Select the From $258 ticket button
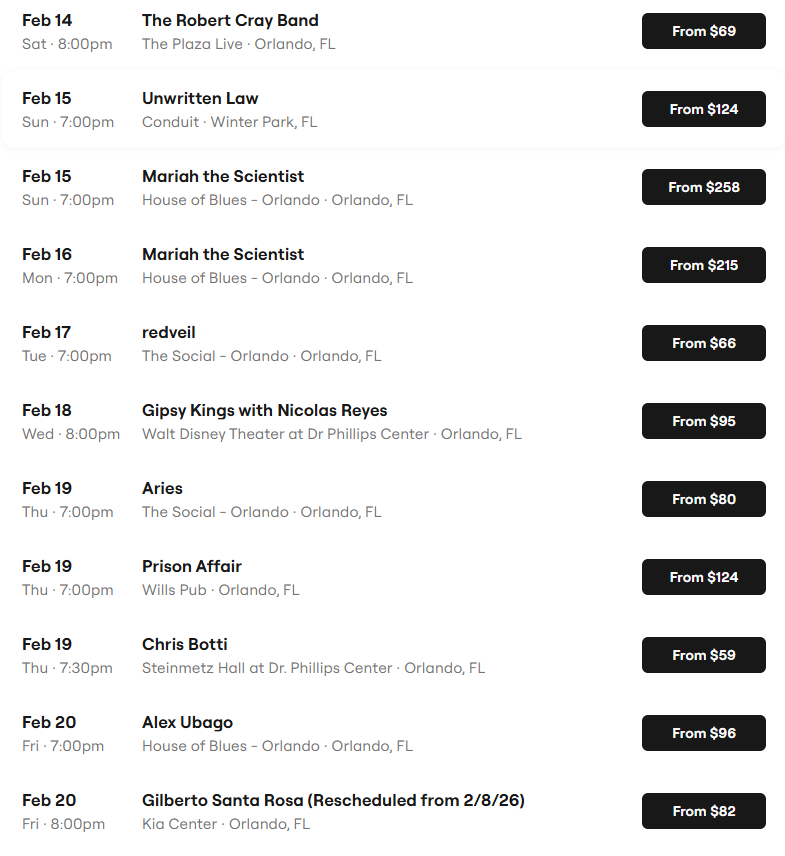785x856 pixels. pyautogui.click(x=703, y=187)
